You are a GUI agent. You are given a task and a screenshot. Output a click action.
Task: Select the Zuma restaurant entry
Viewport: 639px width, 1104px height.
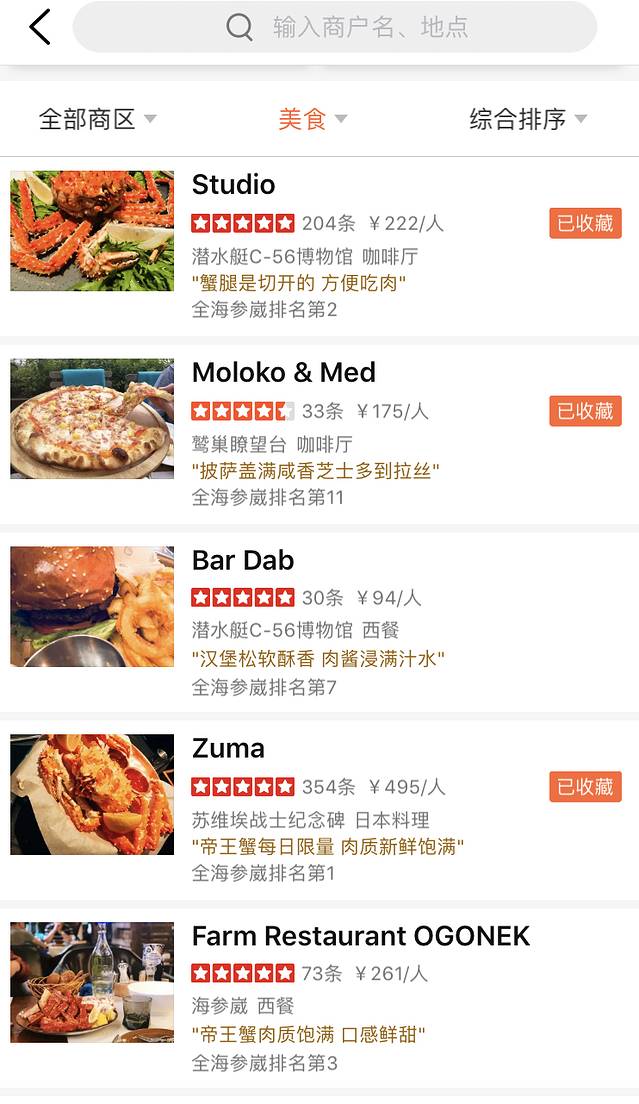(228, 748)
